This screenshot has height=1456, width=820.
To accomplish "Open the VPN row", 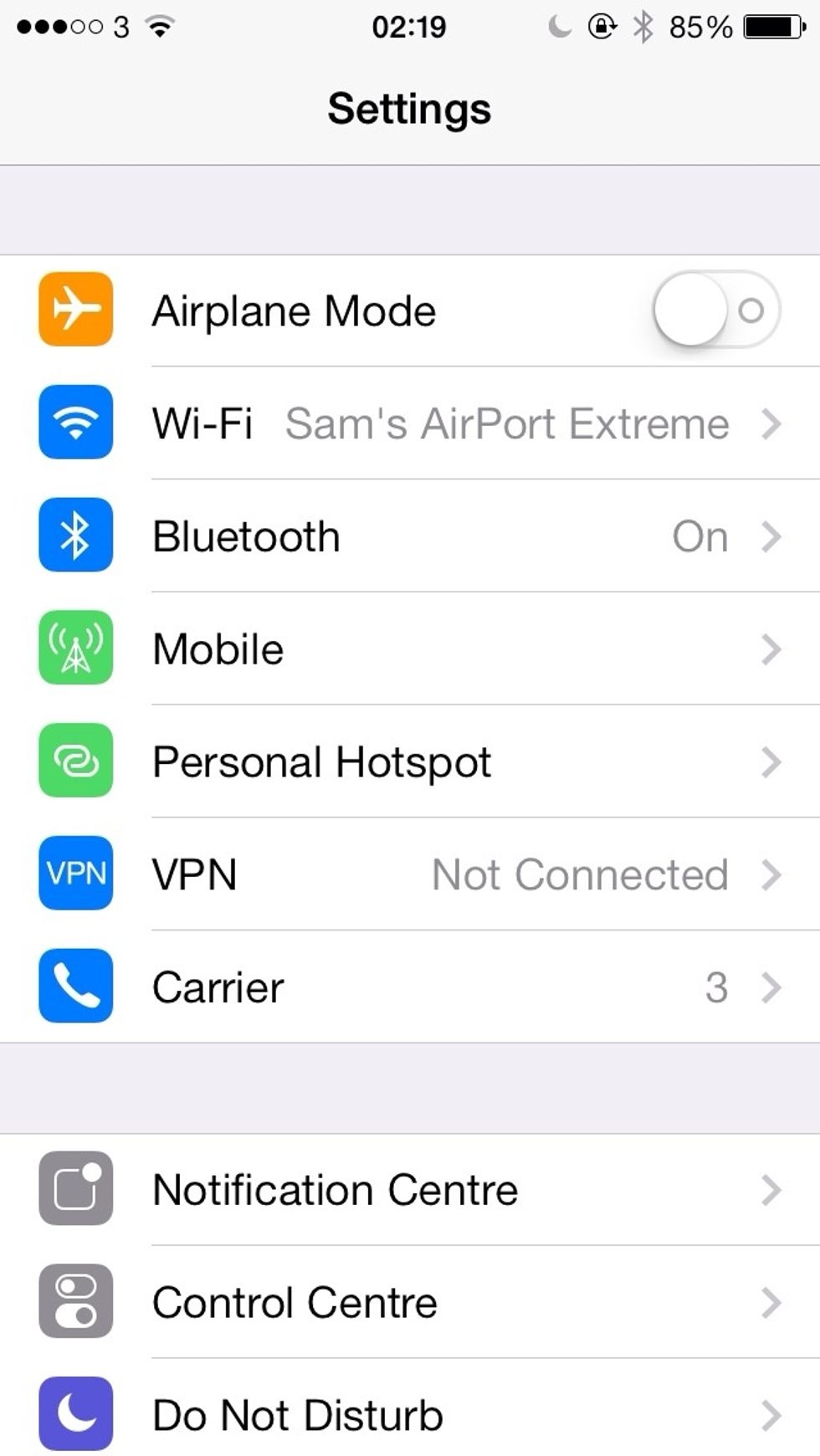I will click(410, 874).
